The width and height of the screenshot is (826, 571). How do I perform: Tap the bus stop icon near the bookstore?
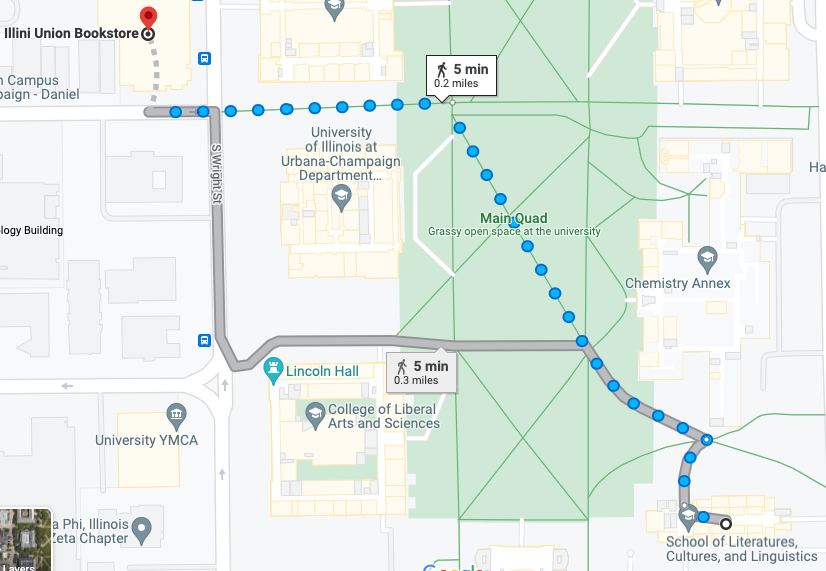pos(204,58)
